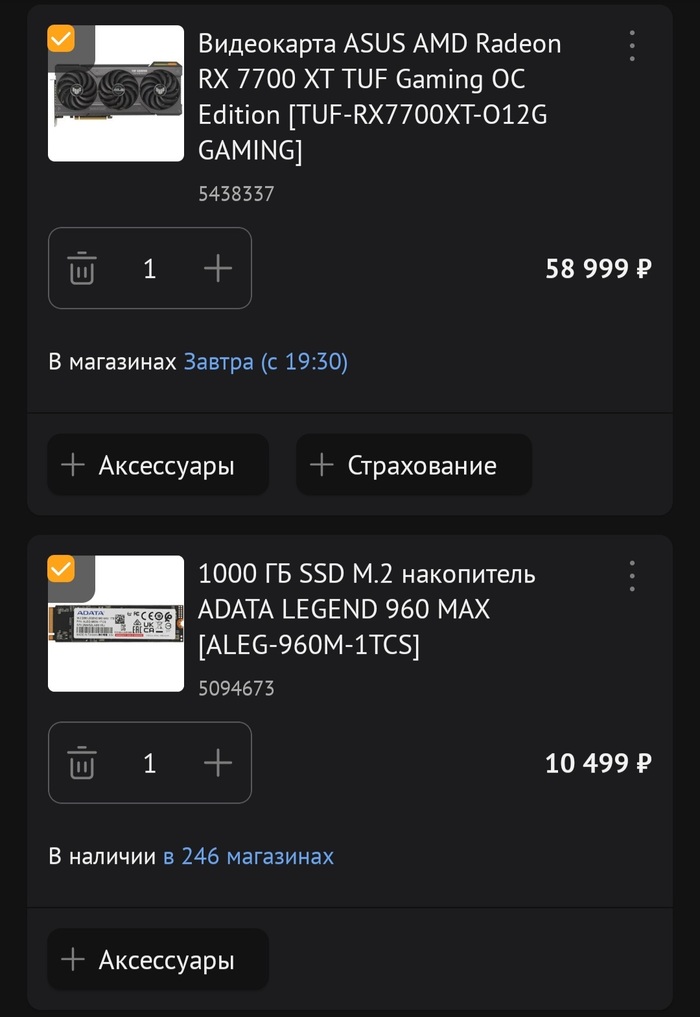Deselect the ADATA LEGEND 960 MAX checkbox
The height and width of the screenshot is (1017, 700).
tap(61, 569)
